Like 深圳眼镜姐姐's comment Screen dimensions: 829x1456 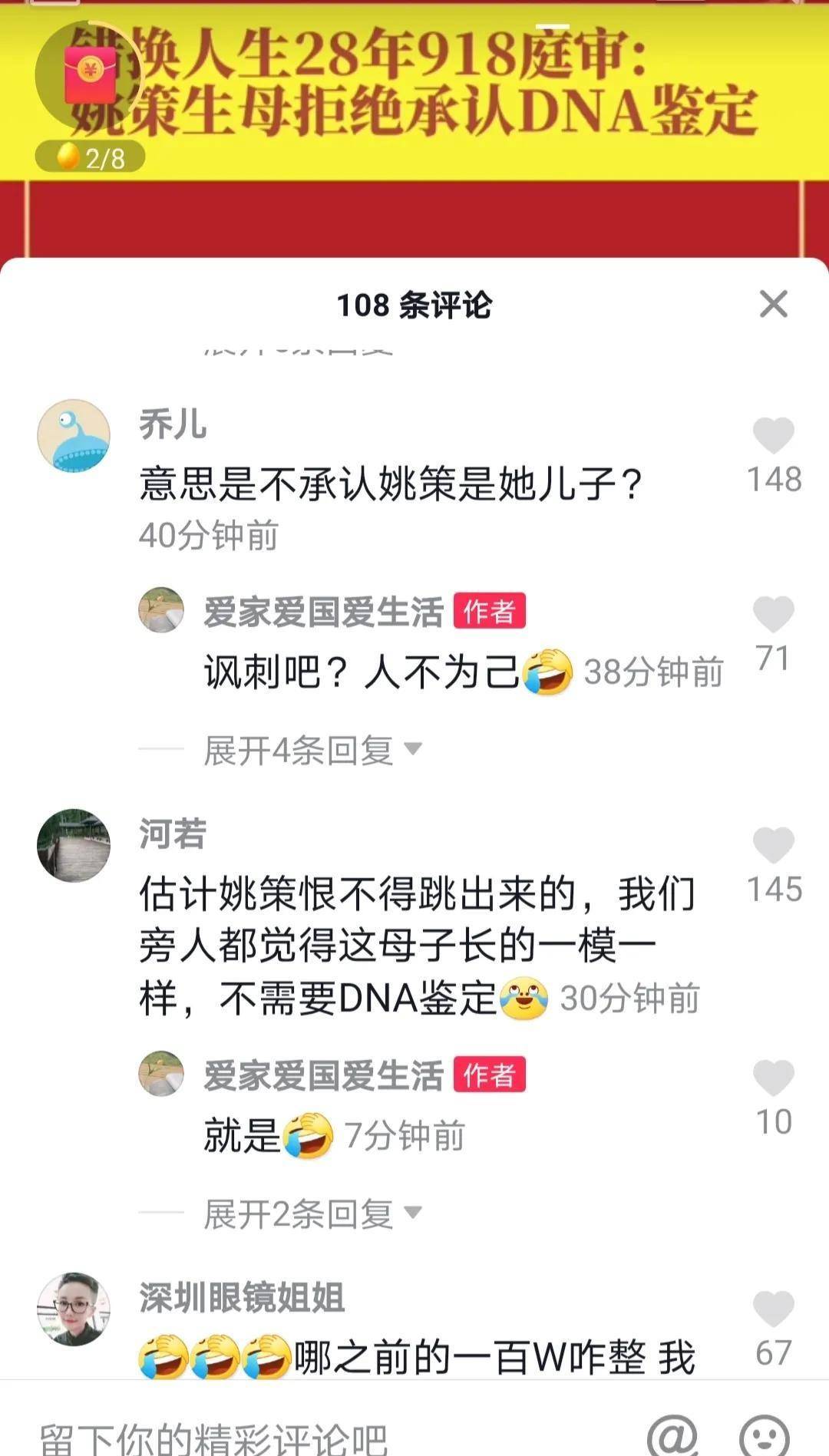pos(773,1309)
